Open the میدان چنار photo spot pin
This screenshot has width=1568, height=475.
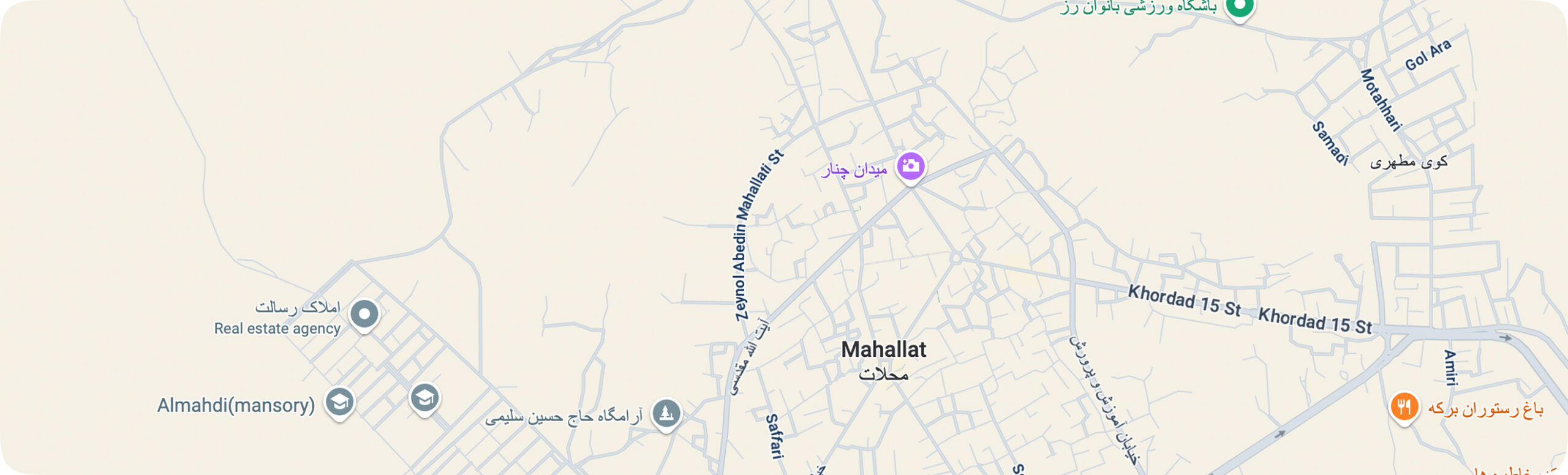click(910, 166)
